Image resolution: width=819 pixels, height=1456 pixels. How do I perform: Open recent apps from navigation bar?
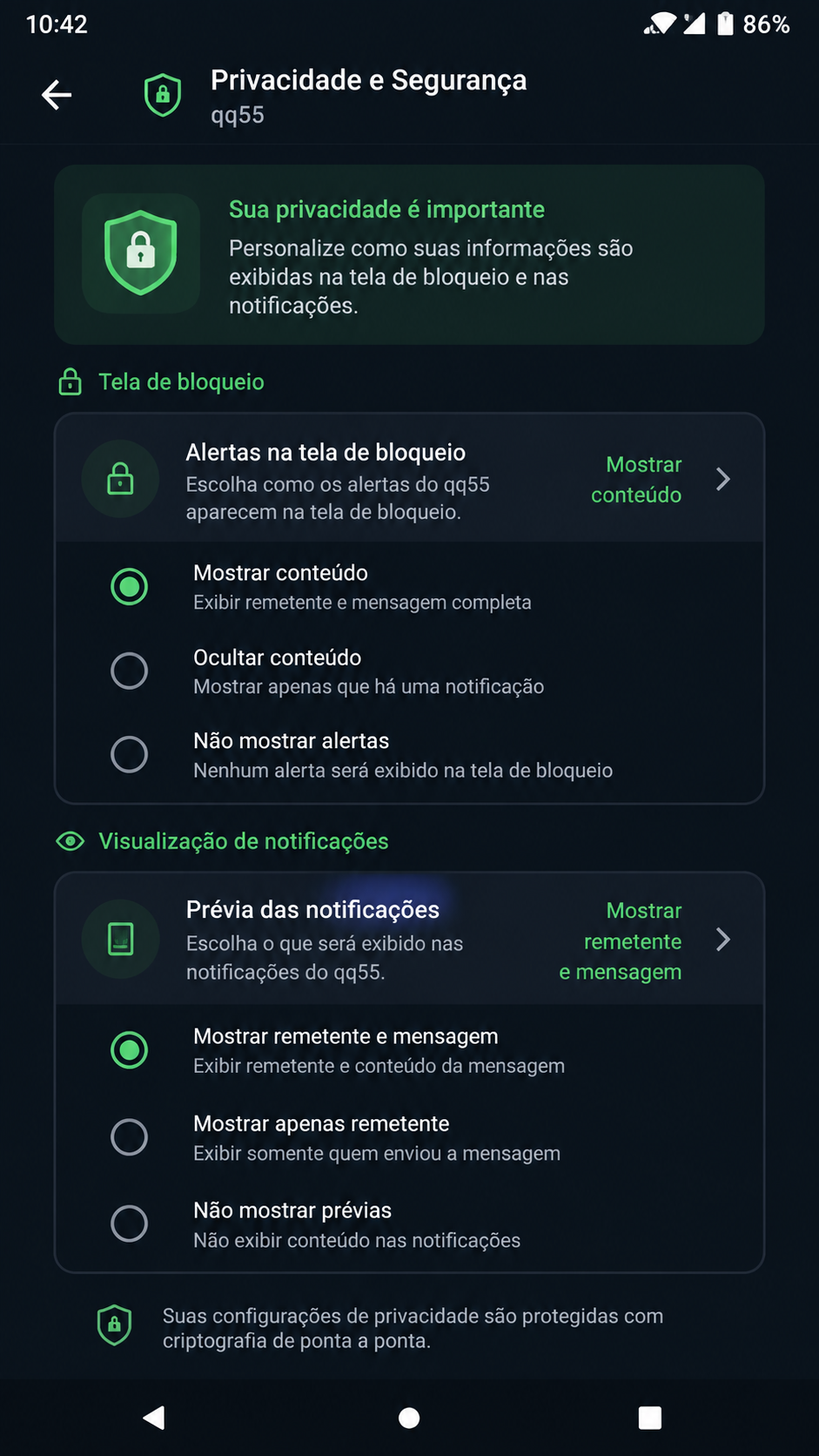pyautogui.click(x=650, y=1418)
